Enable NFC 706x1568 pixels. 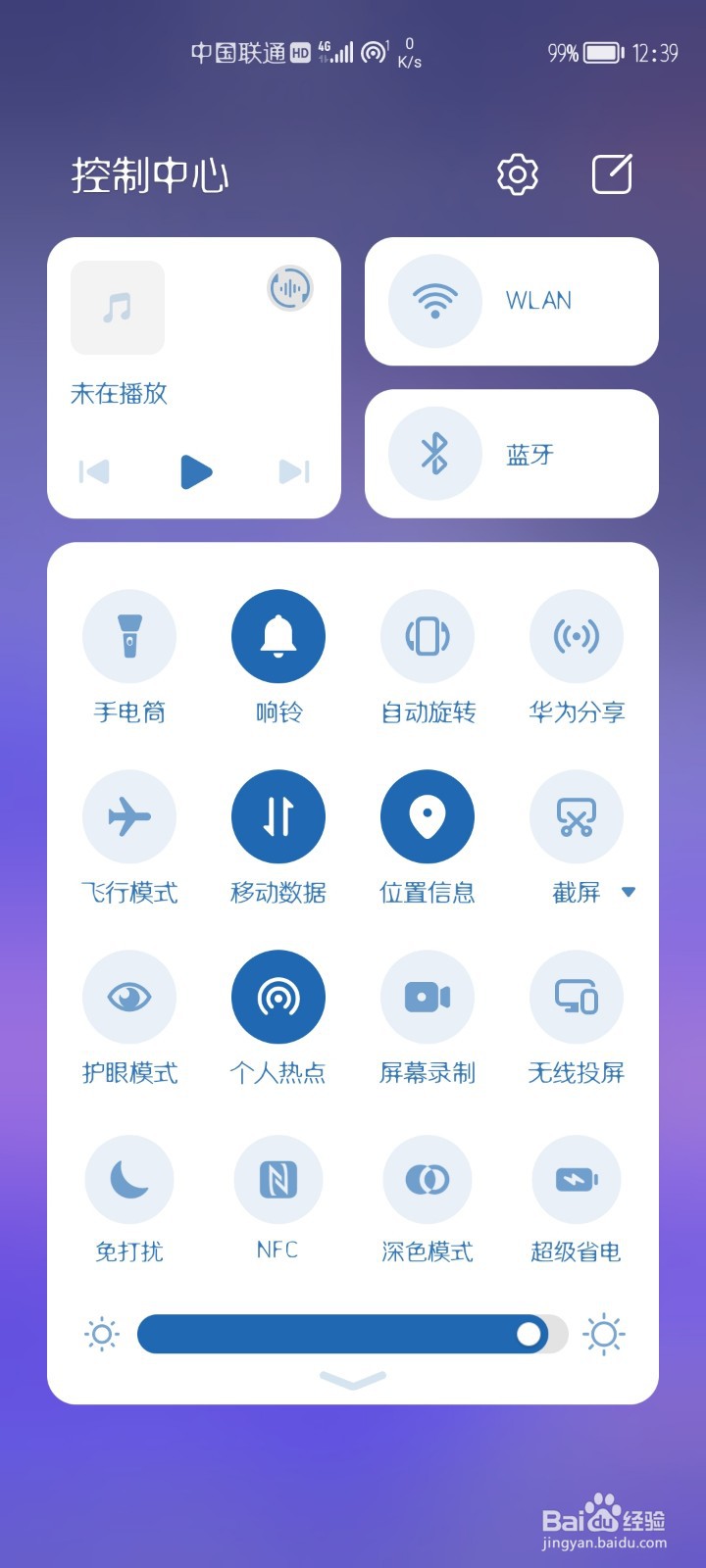278,1179
